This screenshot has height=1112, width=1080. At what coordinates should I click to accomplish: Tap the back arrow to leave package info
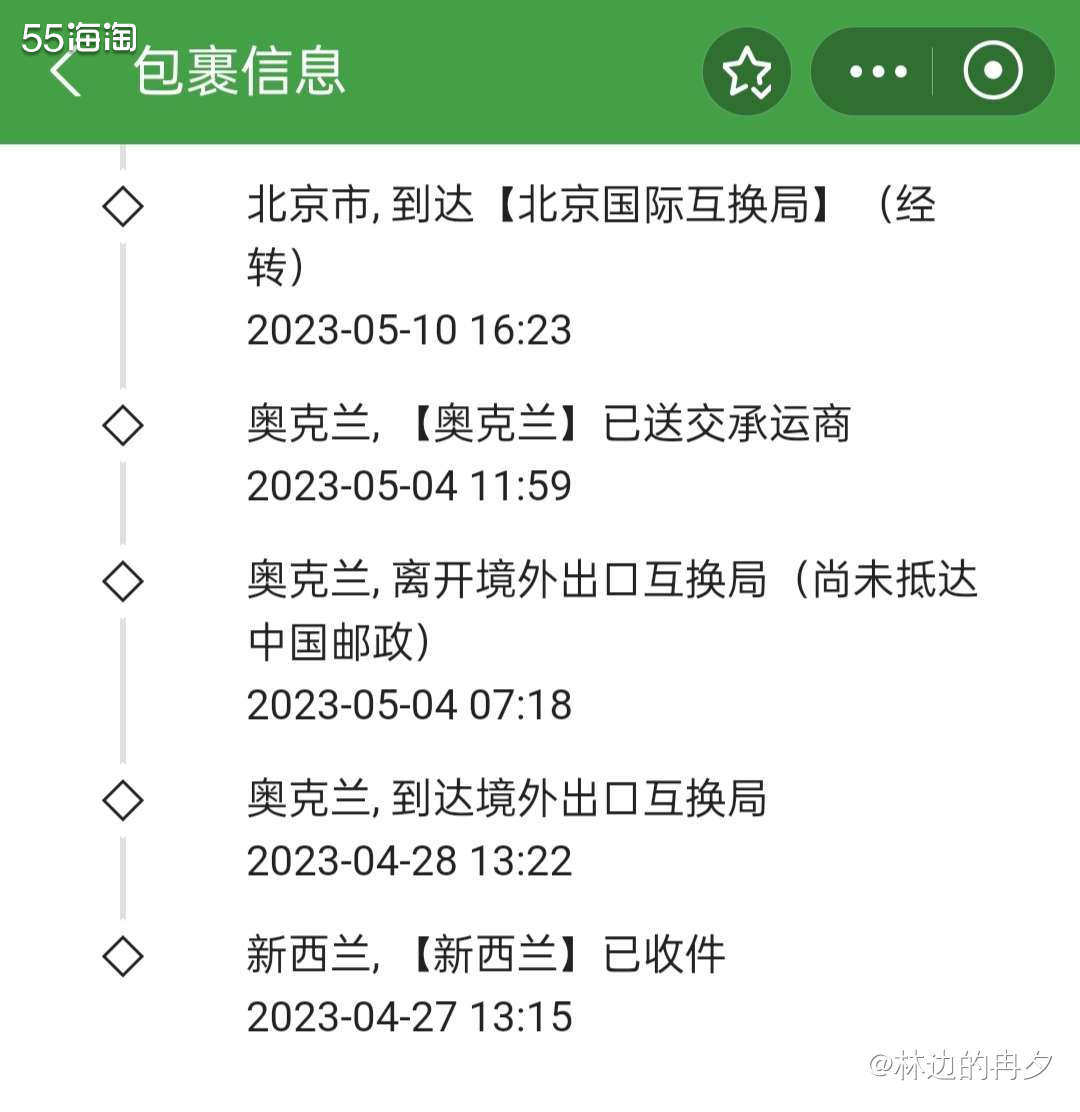(x=63, y=74)
